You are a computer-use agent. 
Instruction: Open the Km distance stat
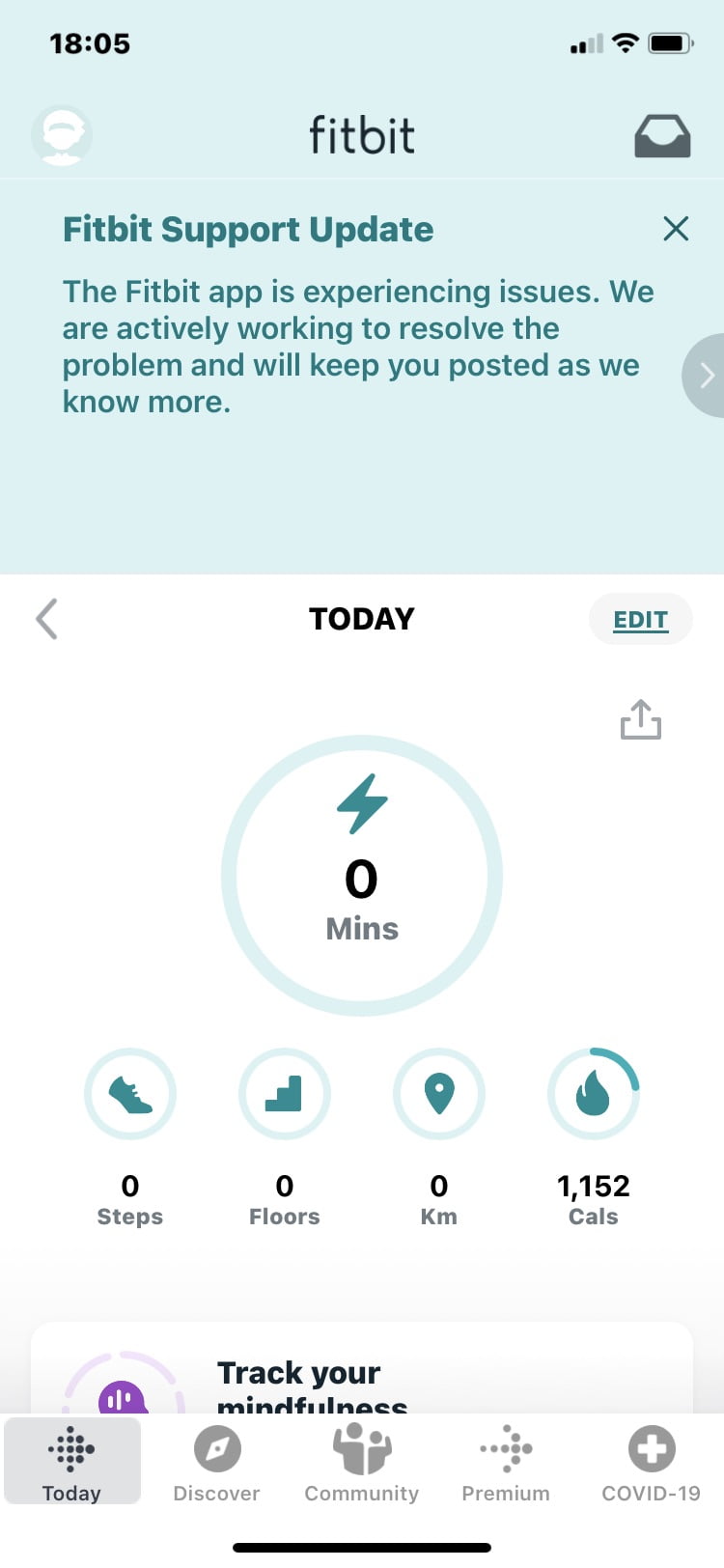pos(439,1096)
